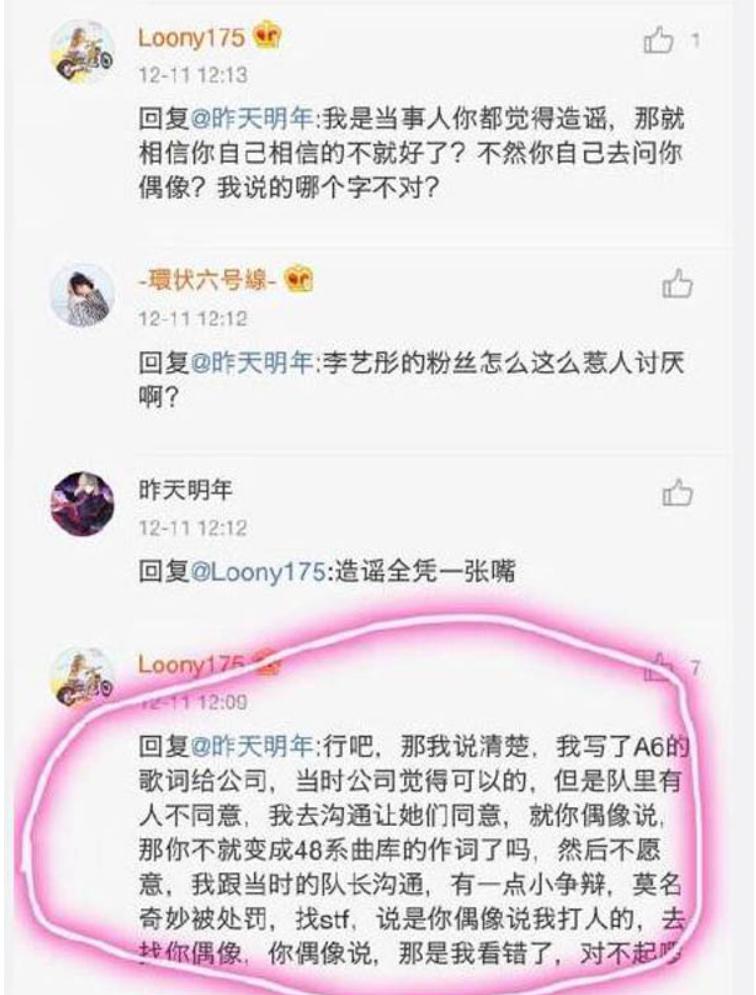Screen dimensions: 756x995
Task: Tap the @昨天明年 mention in -環状六号線-'s reply
Action: coord(250,362)
